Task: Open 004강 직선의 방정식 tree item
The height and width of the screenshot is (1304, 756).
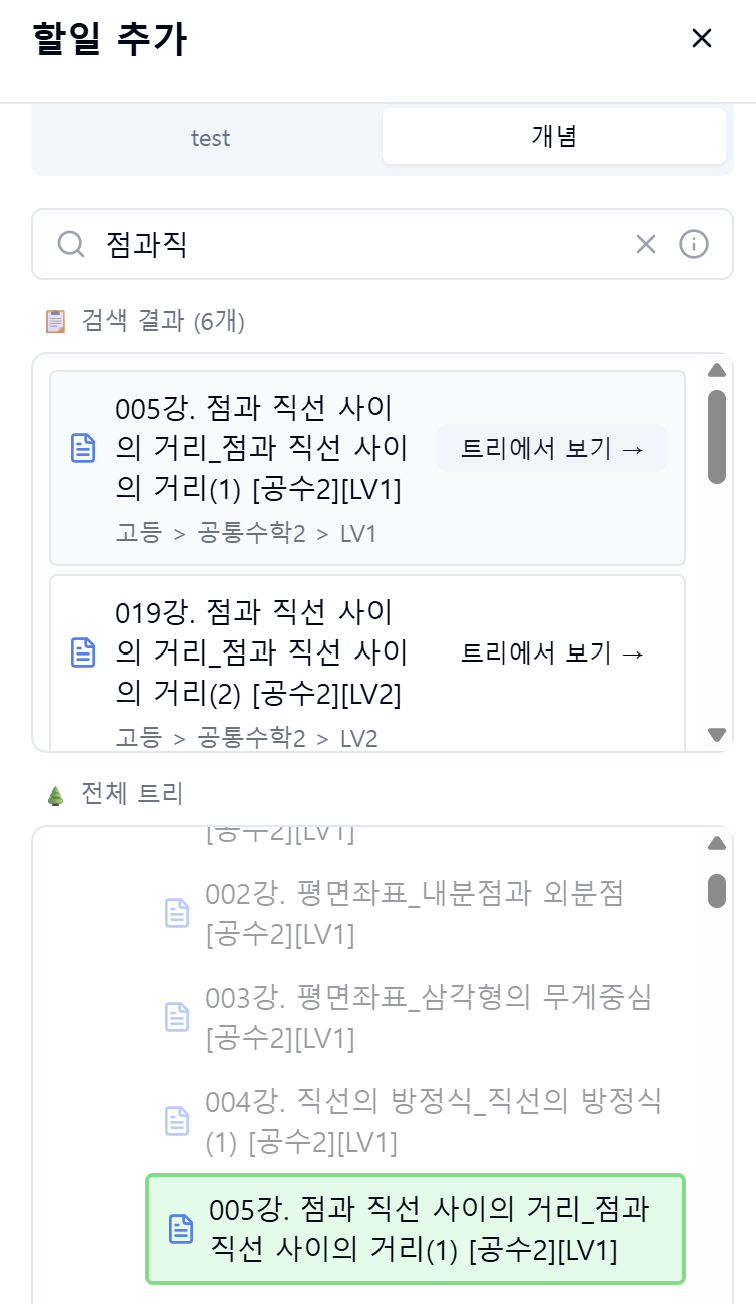Action: point(432,1121)
